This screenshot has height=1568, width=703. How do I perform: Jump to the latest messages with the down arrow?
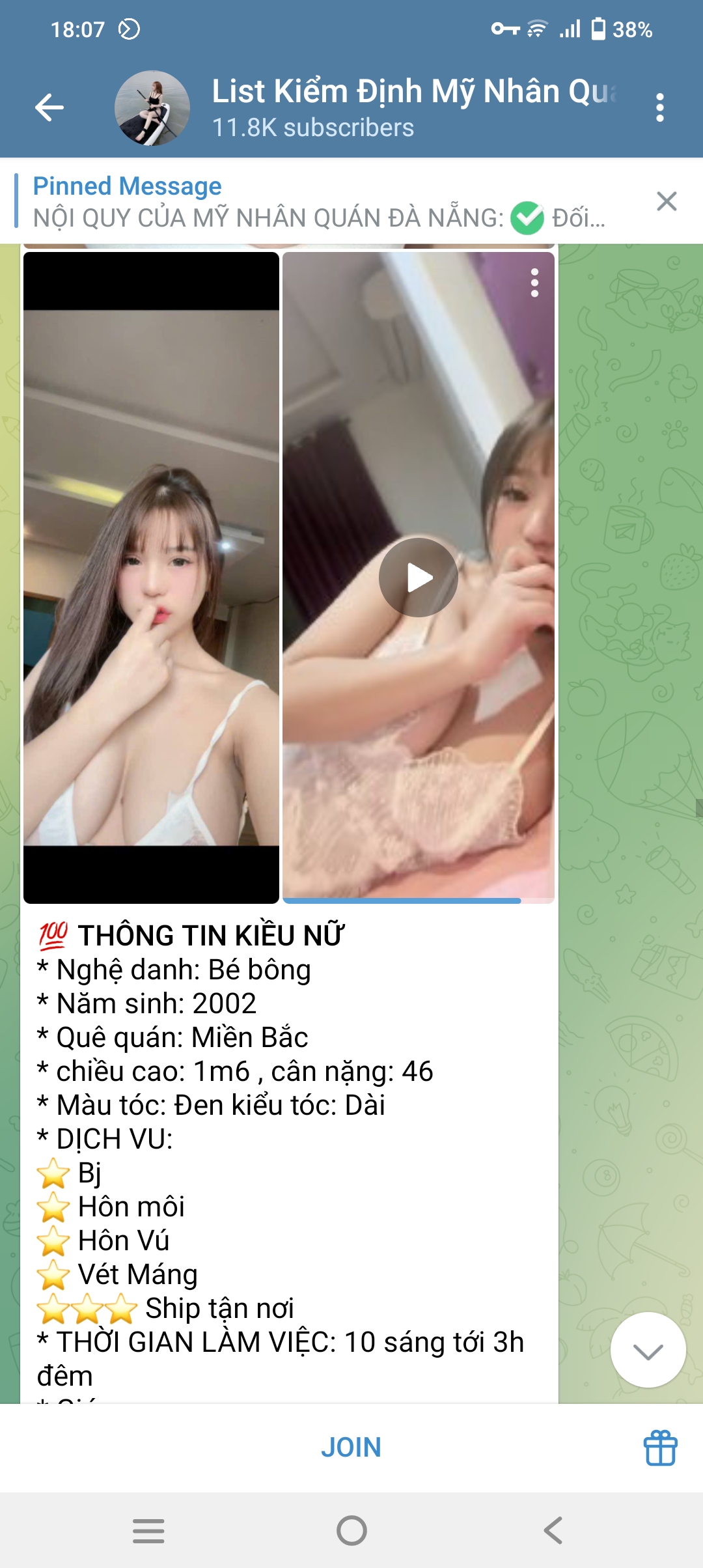coord(648,1350)
